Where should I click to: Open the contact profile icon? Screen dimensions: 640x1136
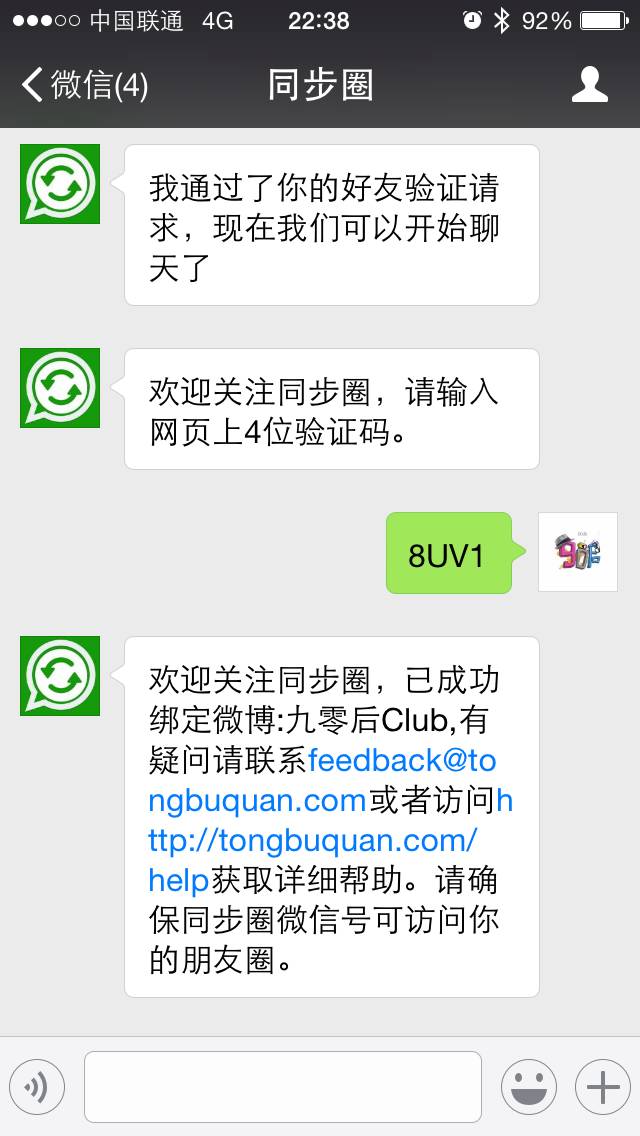589,85
